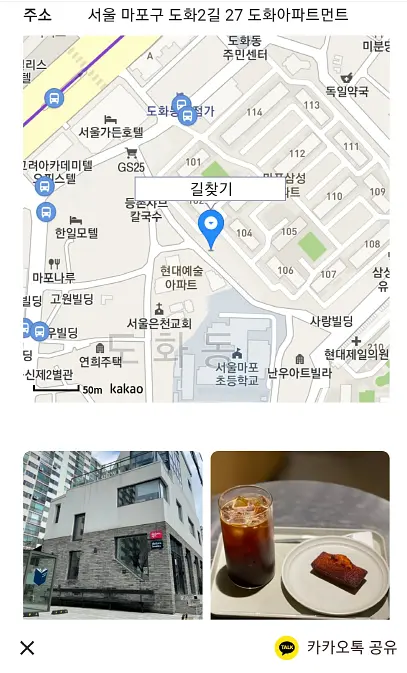
Task: Share via 카카오톡 공유
Action: point(336,647)
